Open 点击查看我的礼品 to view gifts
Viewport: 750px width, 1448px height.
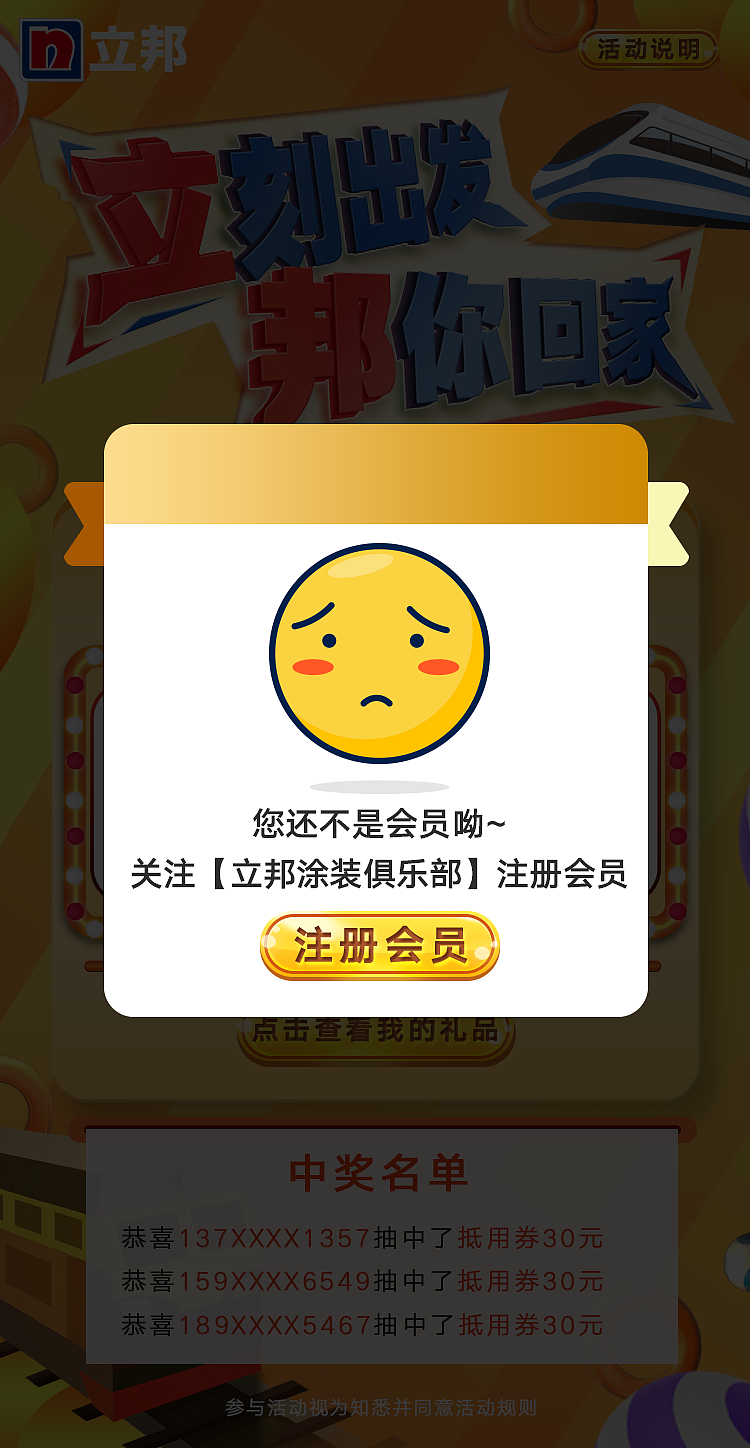pyautogui.click(x=376, y=1034)
